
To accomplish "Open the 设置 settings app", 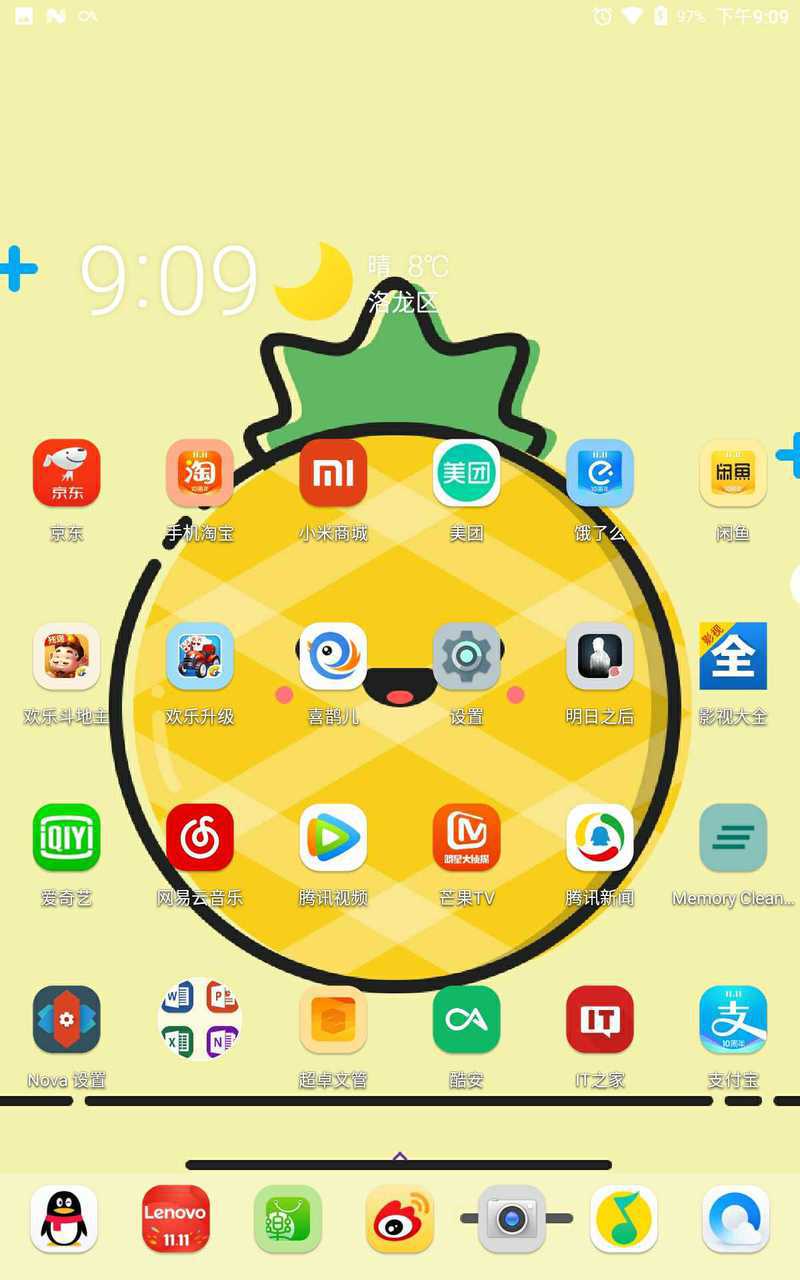I will pyautogui.click(x=466, y=656).
